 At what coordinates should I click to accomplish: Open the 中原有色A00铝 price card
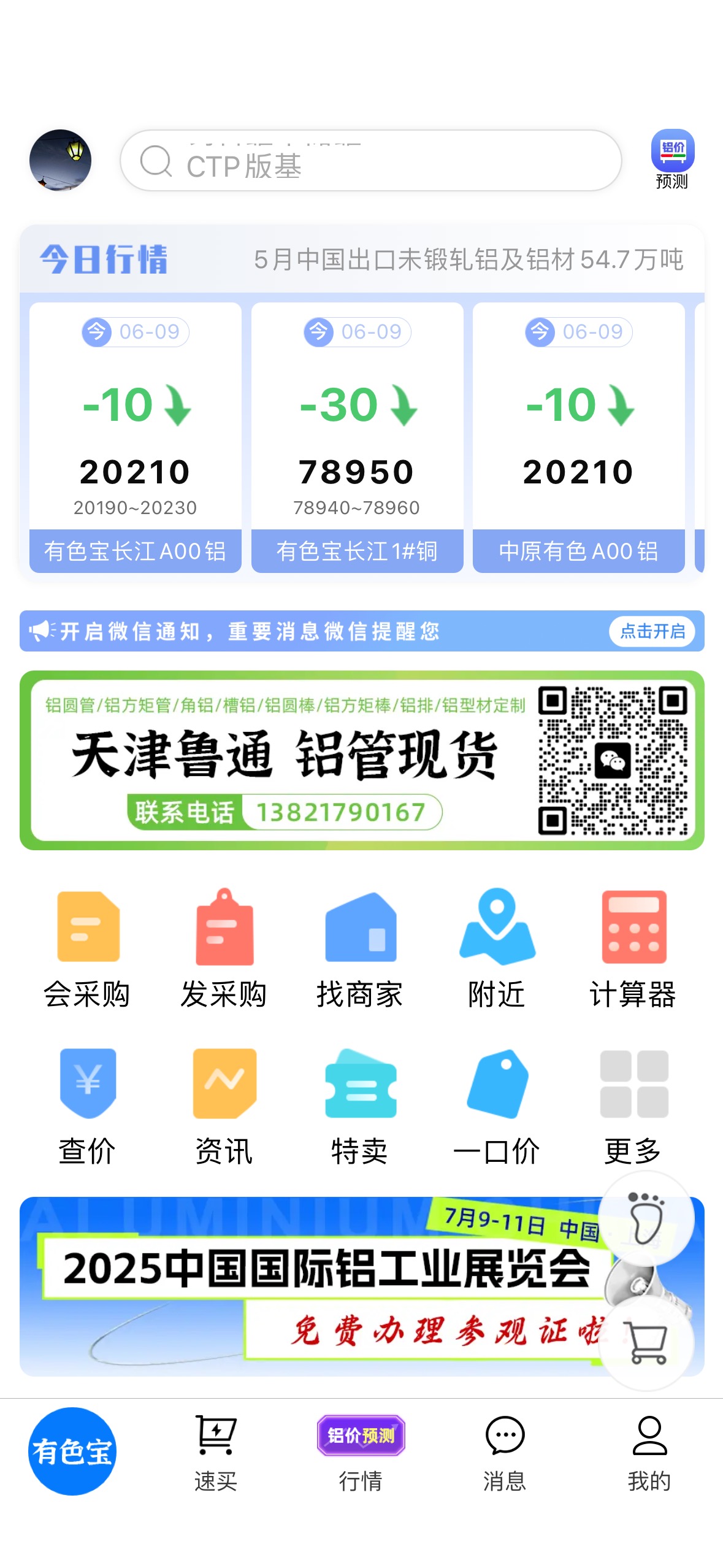coord(578,437)
